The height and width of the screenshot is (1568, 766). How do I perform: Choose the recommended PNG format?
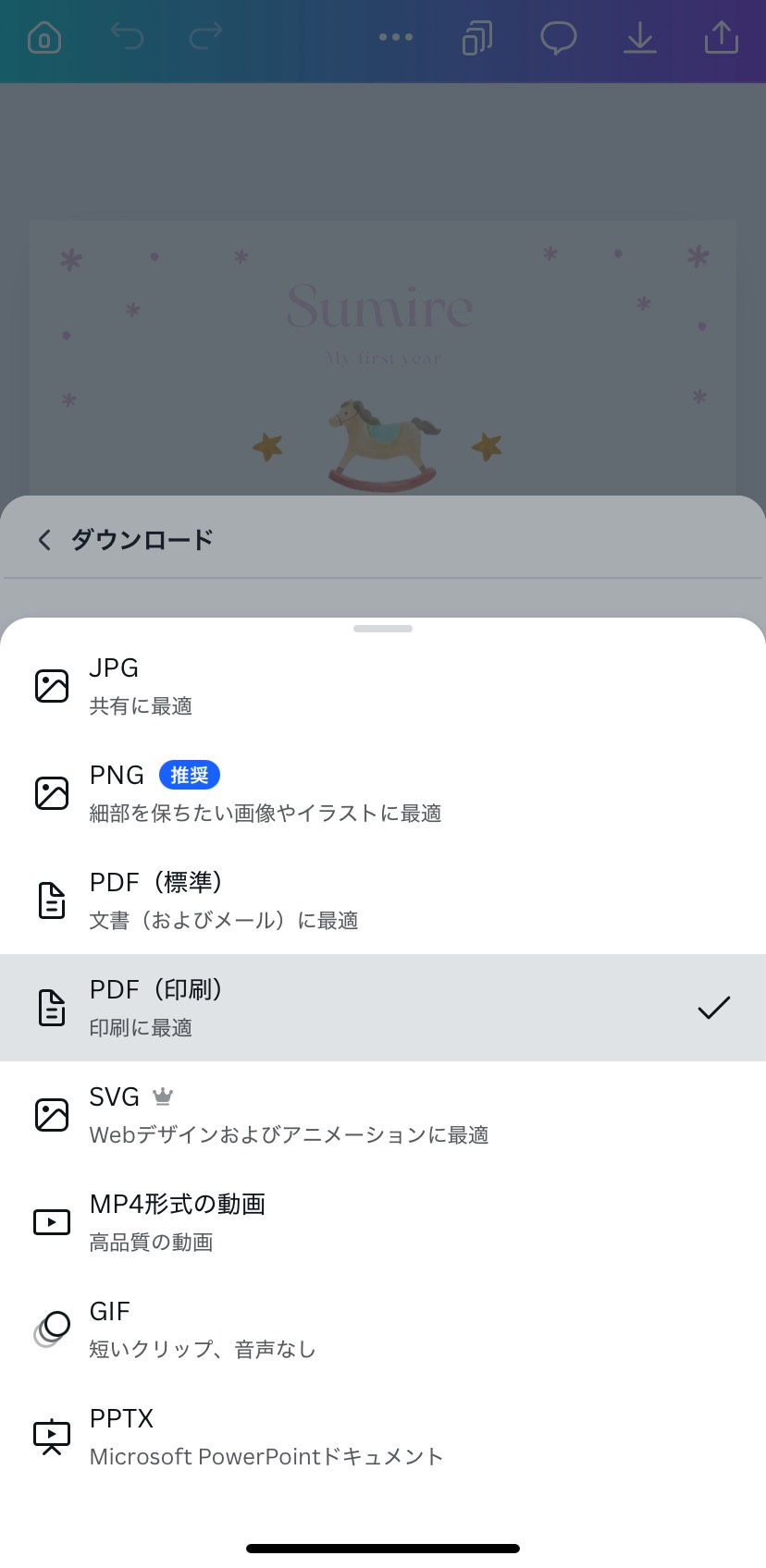pyautogui.click(x=278, y=793)
